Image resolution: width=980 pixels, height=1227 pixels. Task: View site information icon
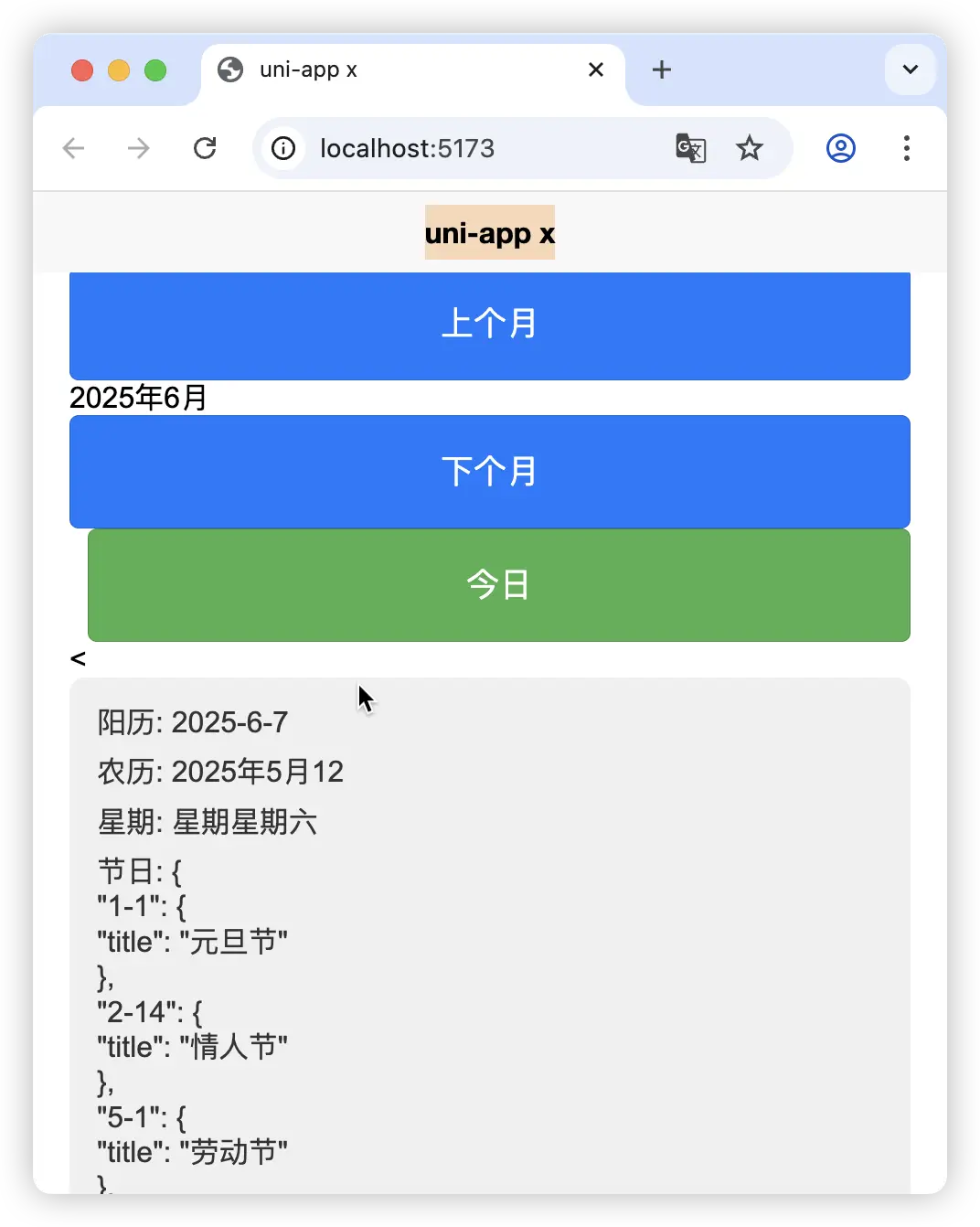[x=284, y=148]
